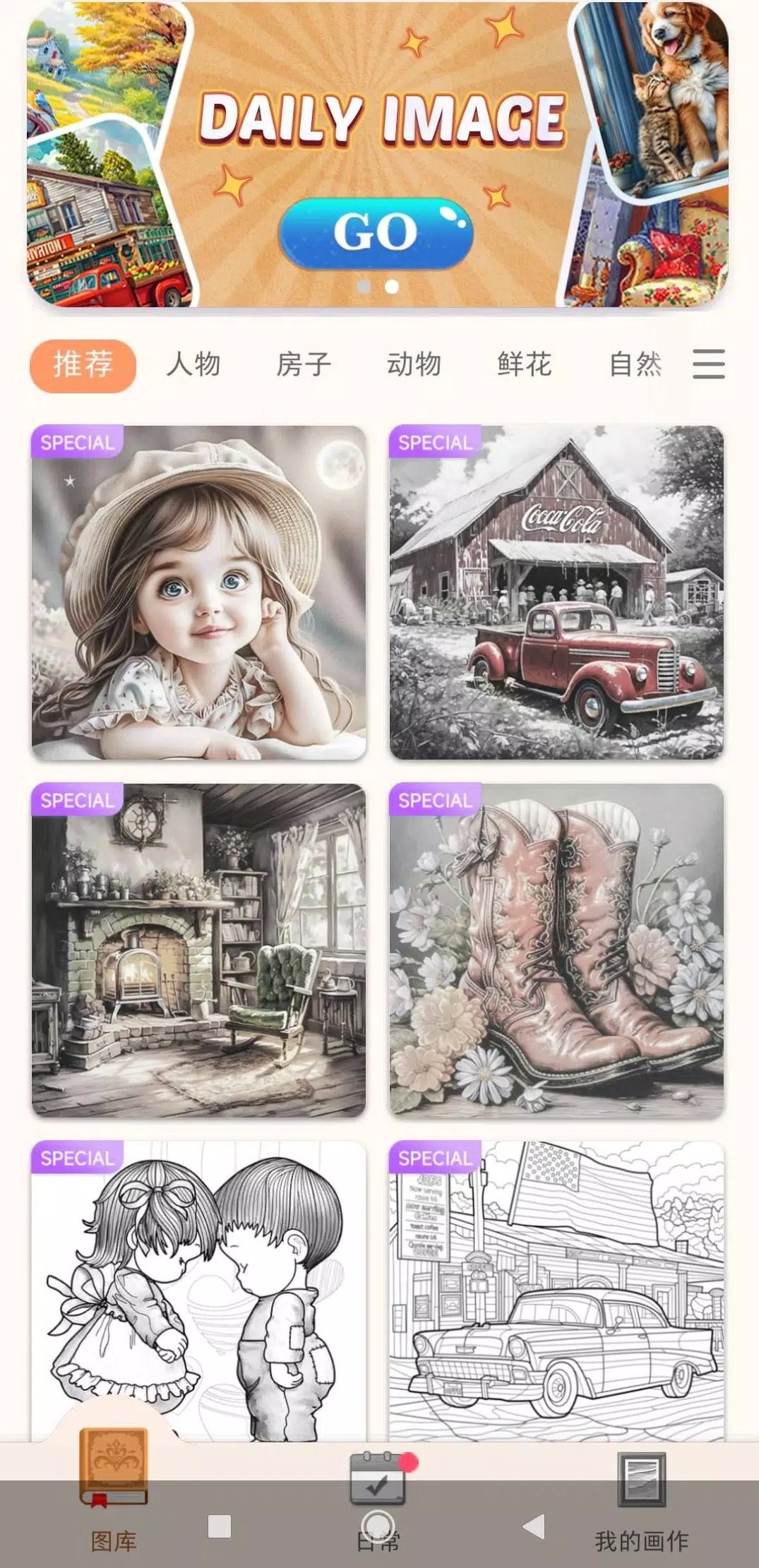
Task: Open the 动物 category tab
Action: (x=414, y=365)
